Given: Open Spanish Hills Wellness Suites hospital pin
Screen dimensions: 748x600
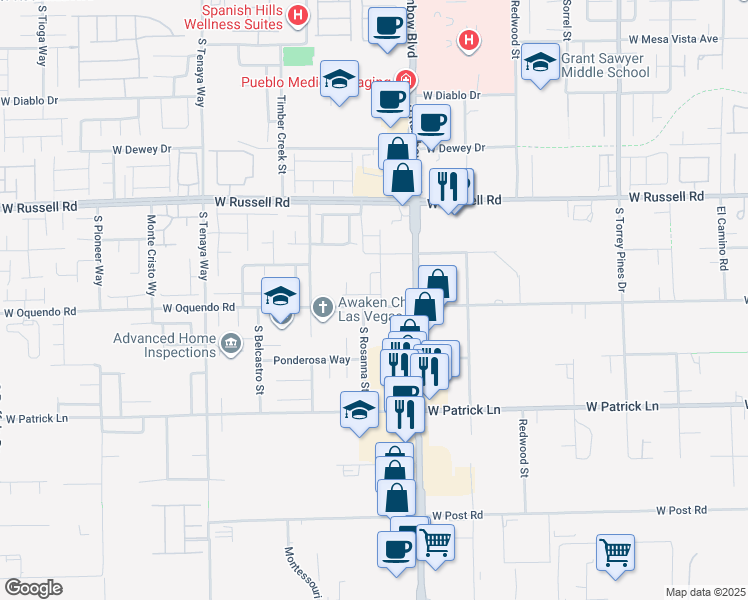Looking at the screenshot, I should (298, 15).
